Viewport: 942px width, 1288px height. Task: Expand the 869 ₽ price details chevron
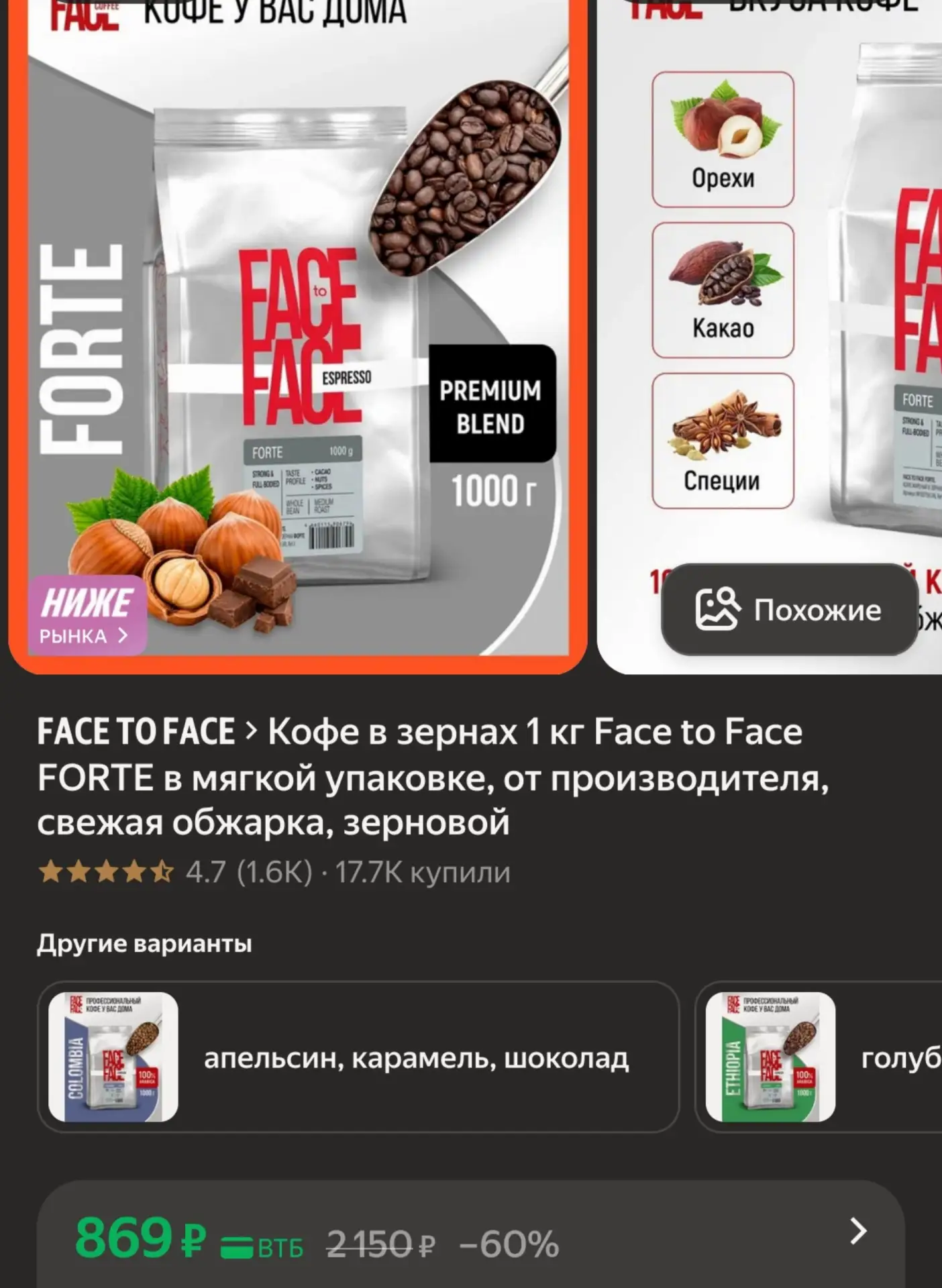858,1231
